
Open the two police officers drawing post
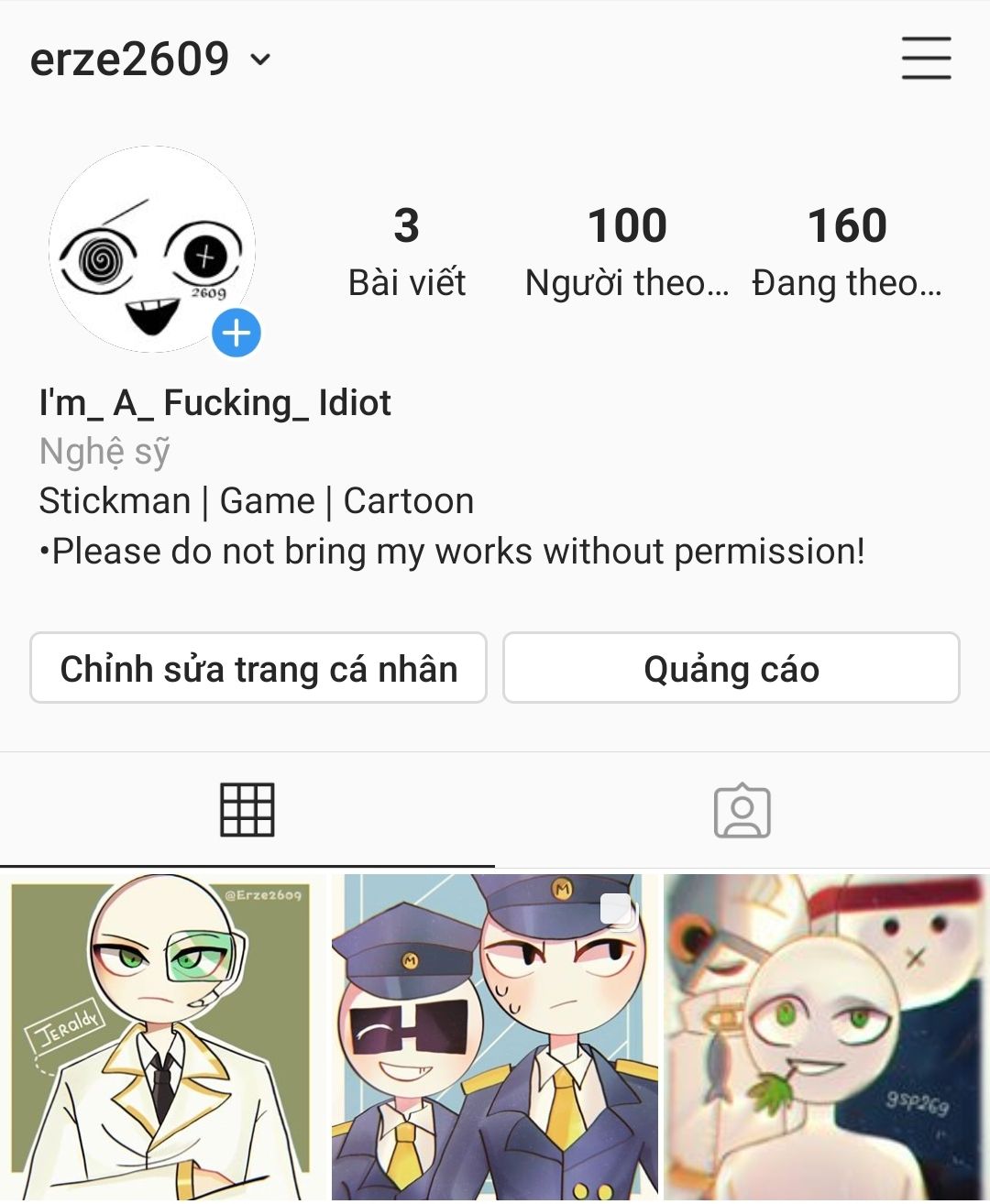(x=495, y=1037)
